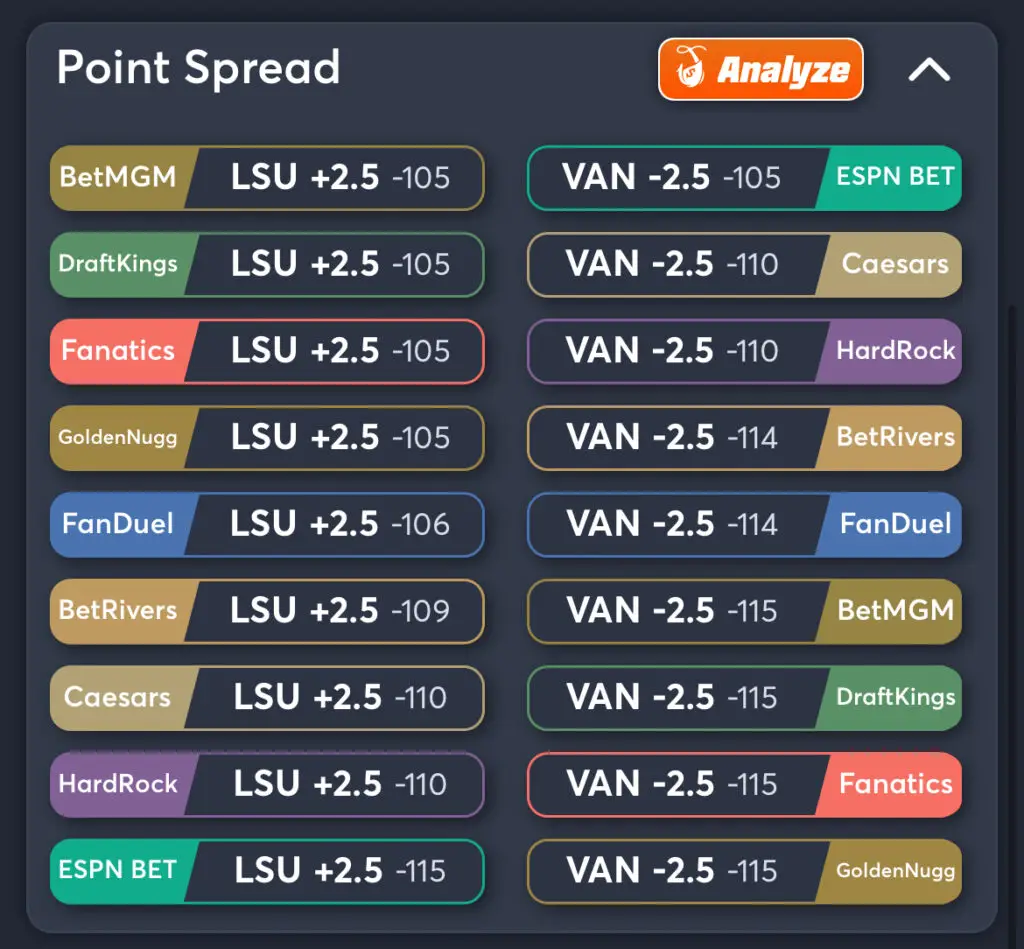Pick GoldenNugg VAN -2.5 -115 spread
This screenshot has height=949, width=1024.
tap(744, 870)
